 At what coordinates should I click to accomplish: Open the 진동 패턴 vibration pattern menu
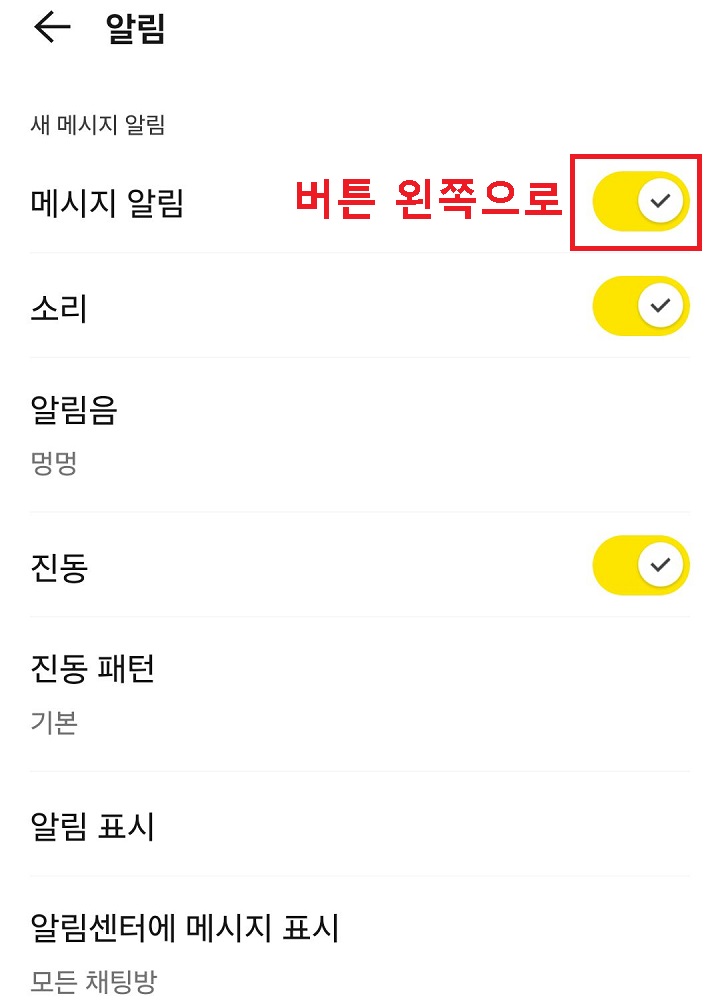click(93, 670)
